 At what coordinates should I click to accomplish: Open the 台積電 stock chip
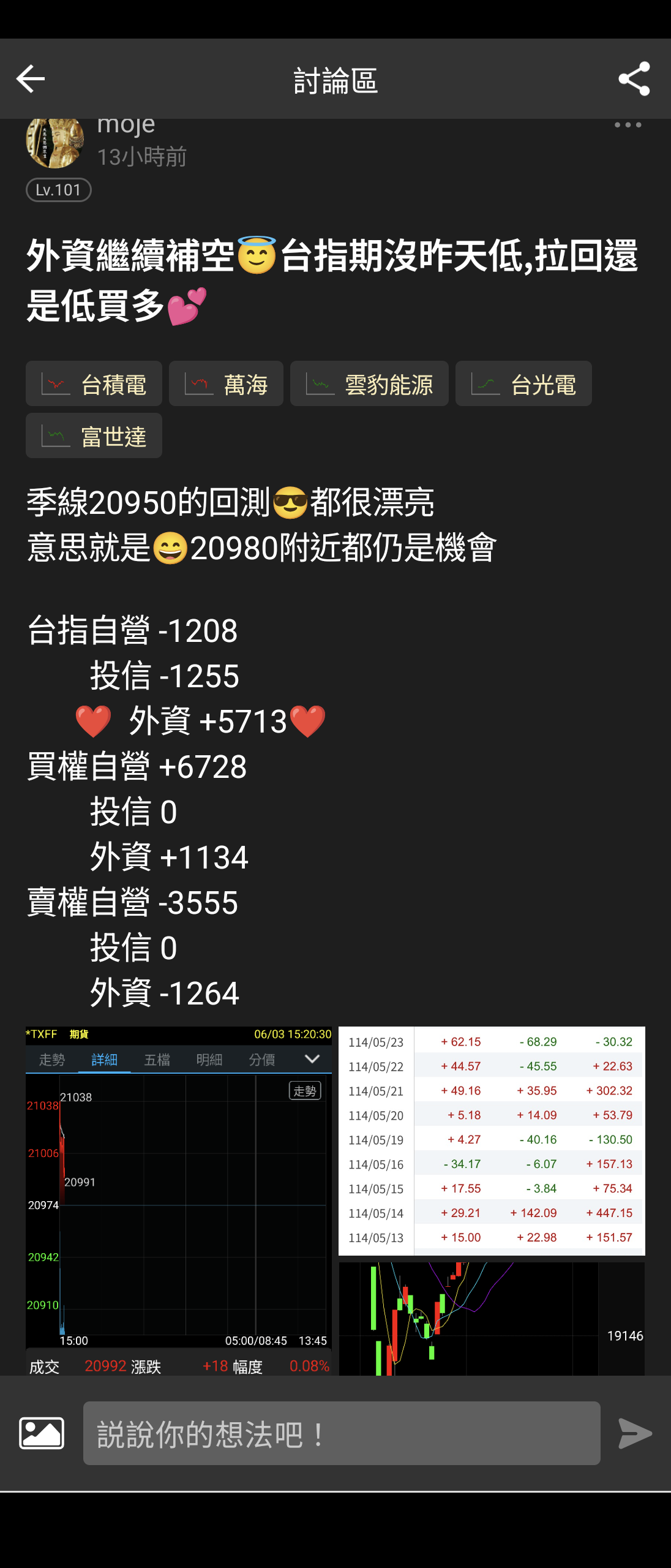coord(94,384)
